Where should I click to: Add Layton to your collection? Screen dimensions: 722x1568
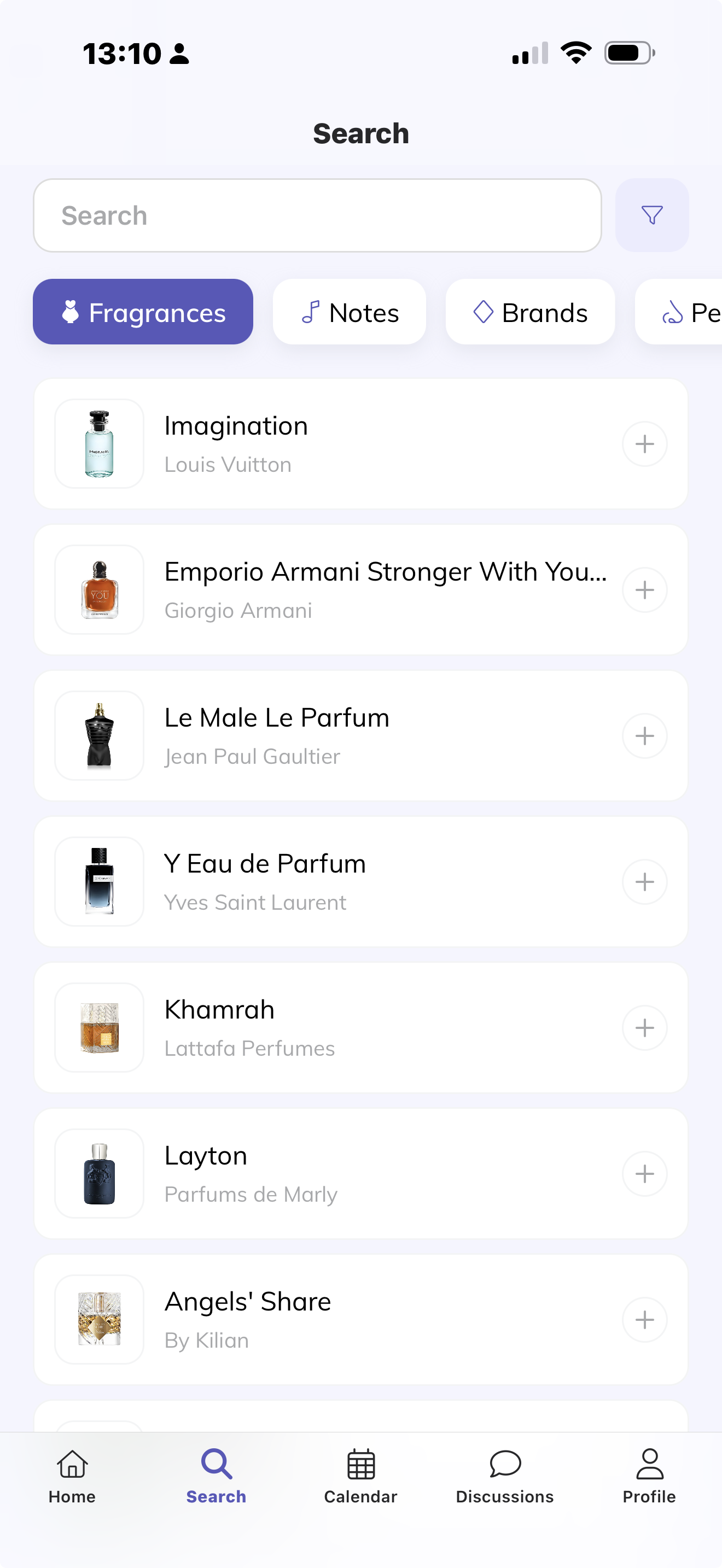(x=644, y=1174)
